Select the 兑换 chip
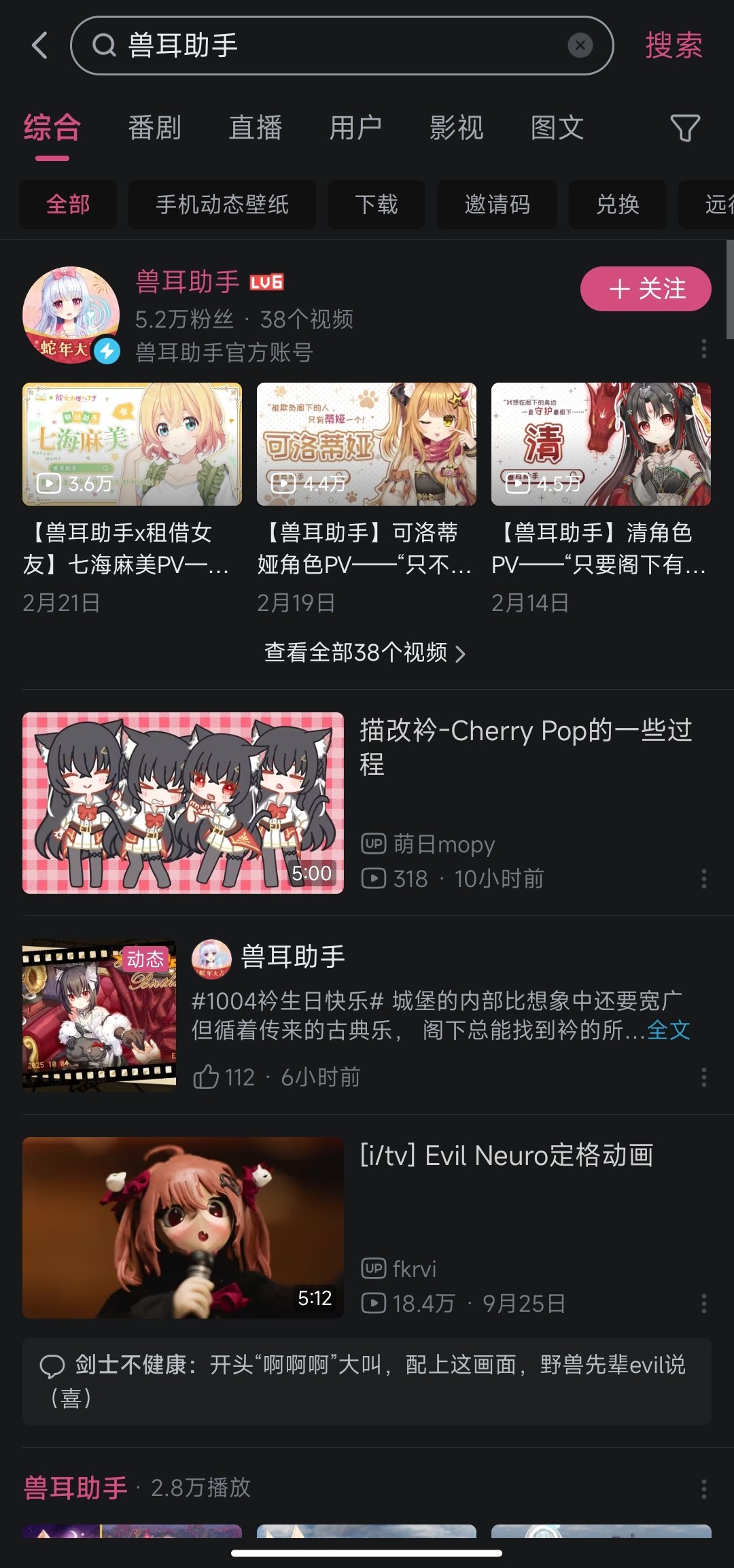This screenshot has width=734, height=1568. 617,205
